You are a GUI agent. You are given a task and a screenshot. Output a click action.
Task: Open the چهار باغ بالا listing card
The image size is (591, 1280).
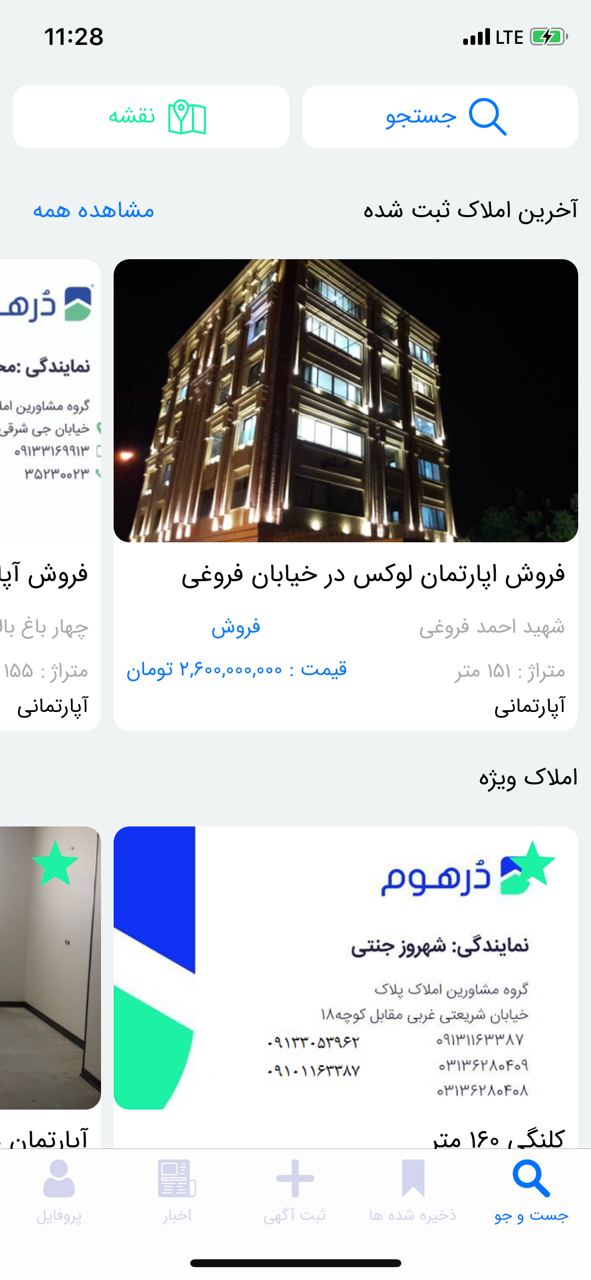(50, 495)
